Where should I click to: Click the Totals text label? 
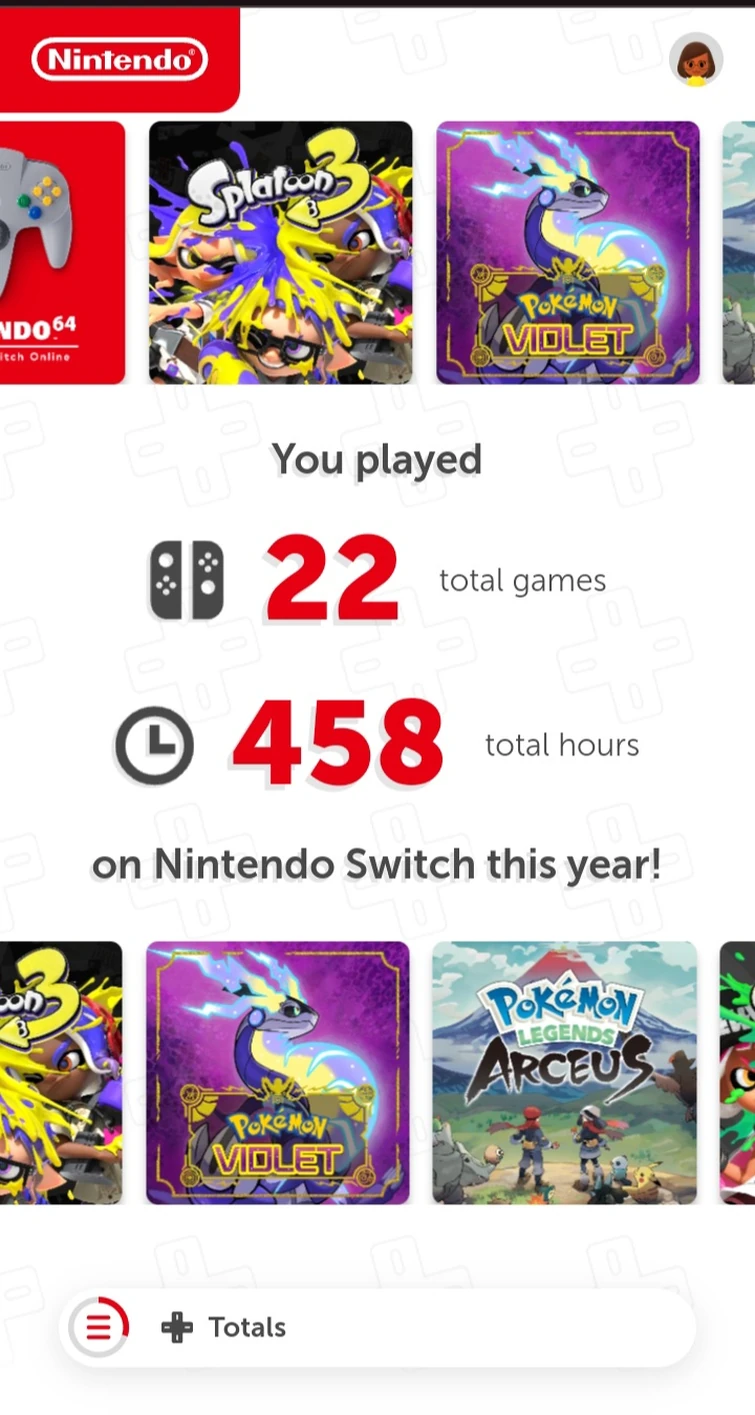click(247, 1326)
